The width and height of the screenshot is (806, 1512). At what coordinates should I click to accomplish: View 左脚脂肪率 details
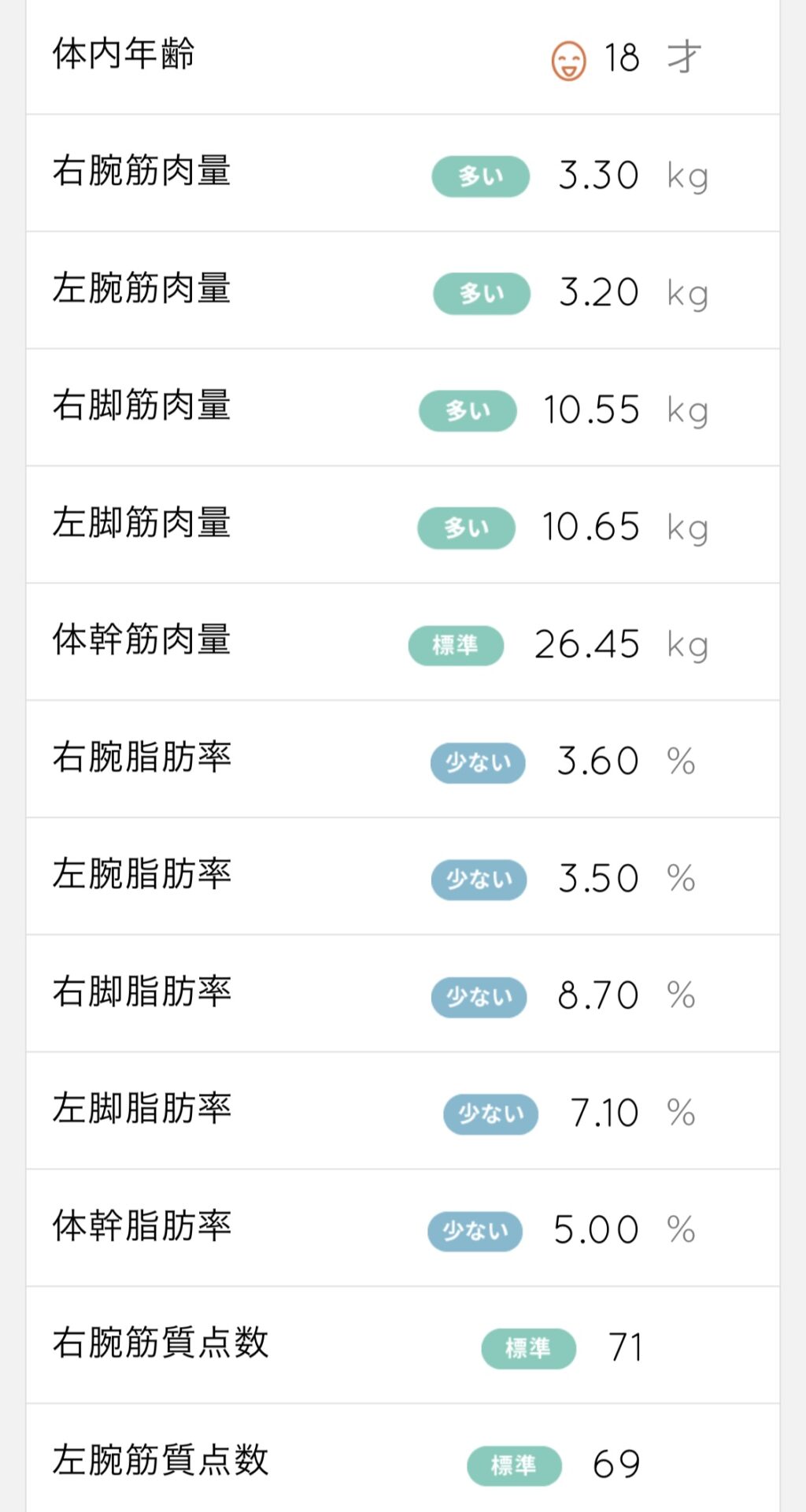[x=403, y=1111]
